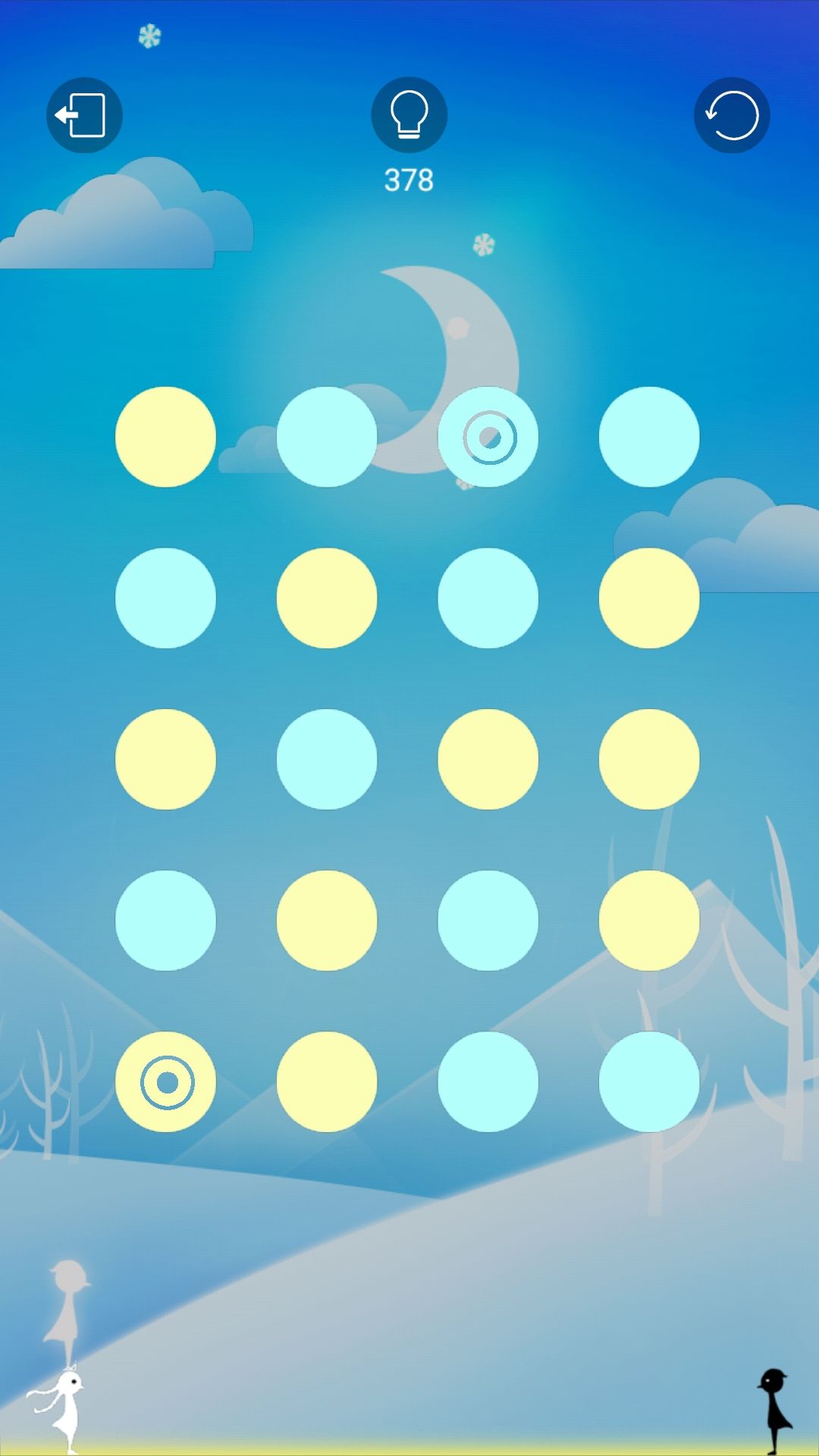Tap the exit level icon
This screenshot has width=819, height=1456.
click(x=83, y=114)
